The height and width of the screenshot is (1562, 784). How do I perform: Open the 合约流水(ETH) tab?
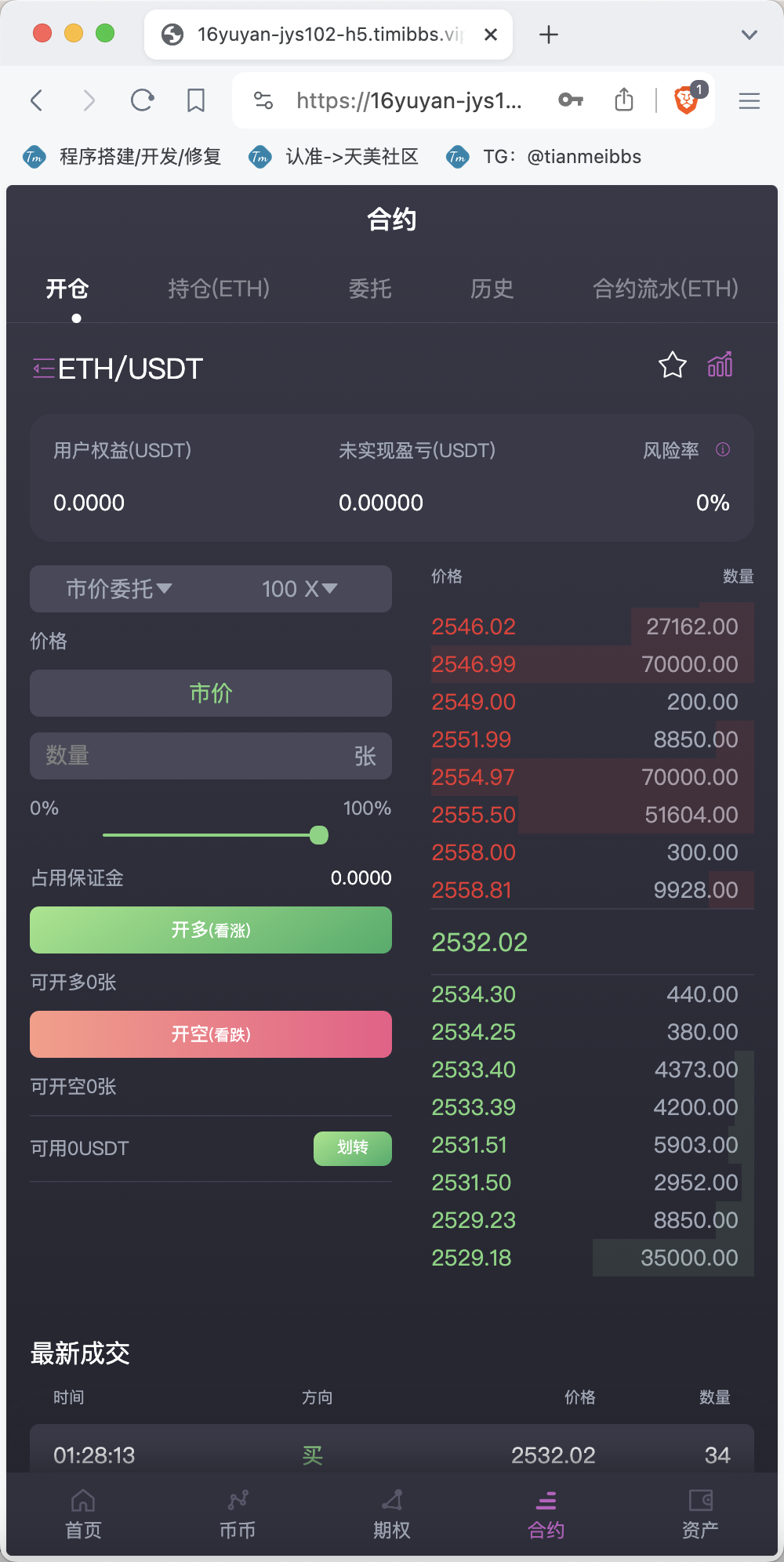665,289
